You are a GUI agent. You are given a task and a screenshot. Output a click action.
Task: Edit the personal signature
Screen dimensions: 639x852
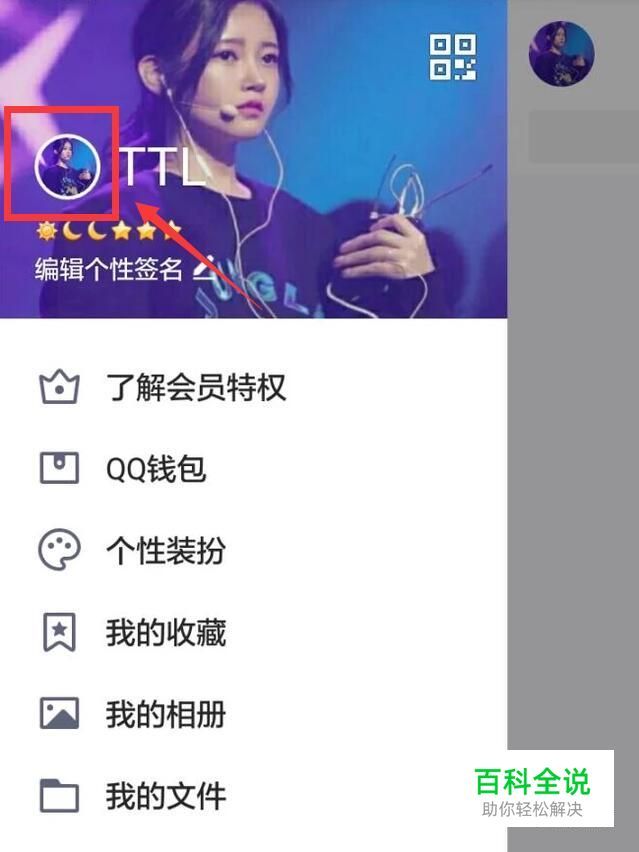point(110,269)
